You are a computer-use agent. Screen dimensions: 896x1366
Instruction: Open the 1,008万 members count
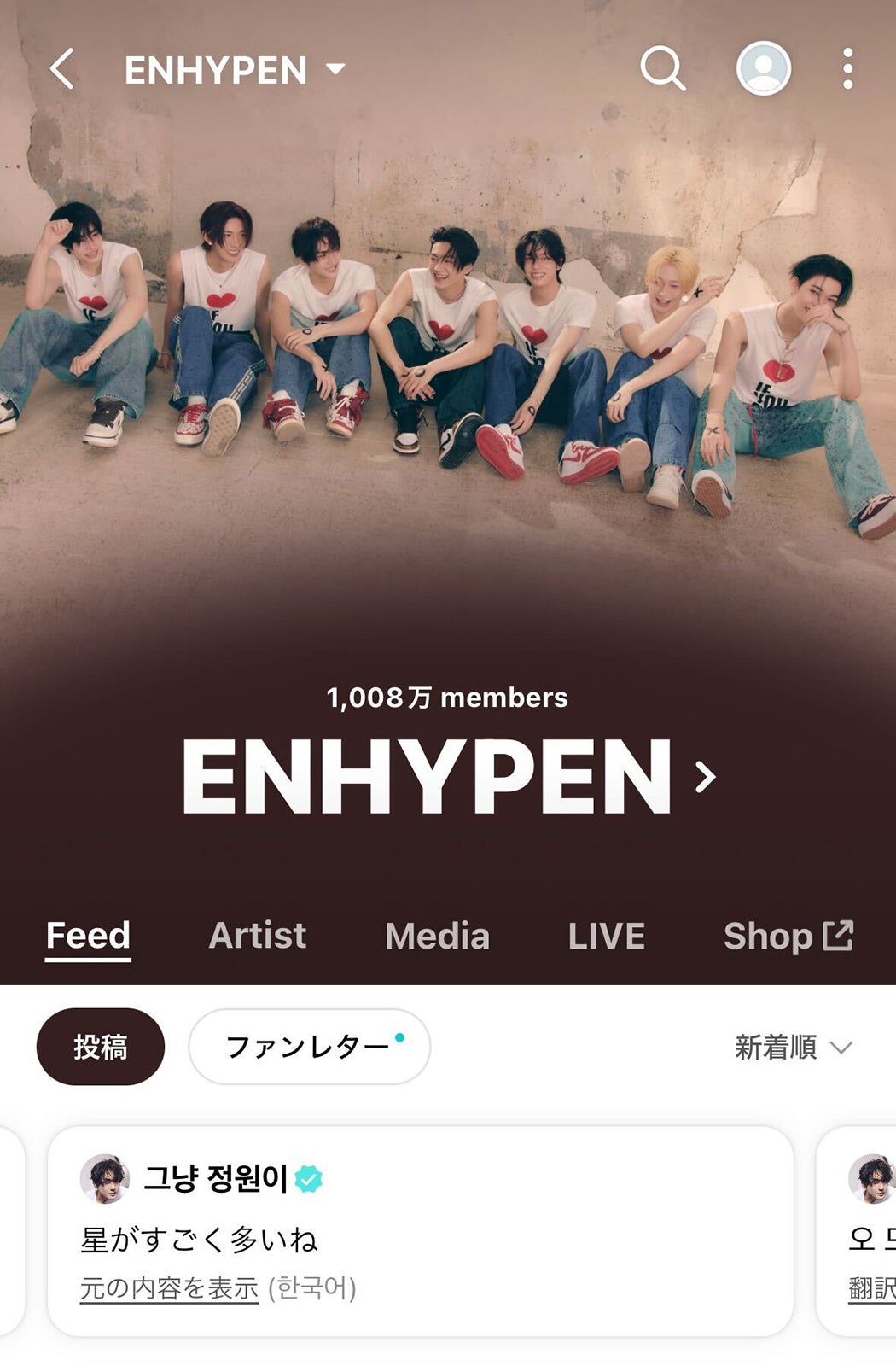click(x=447, y=698)
